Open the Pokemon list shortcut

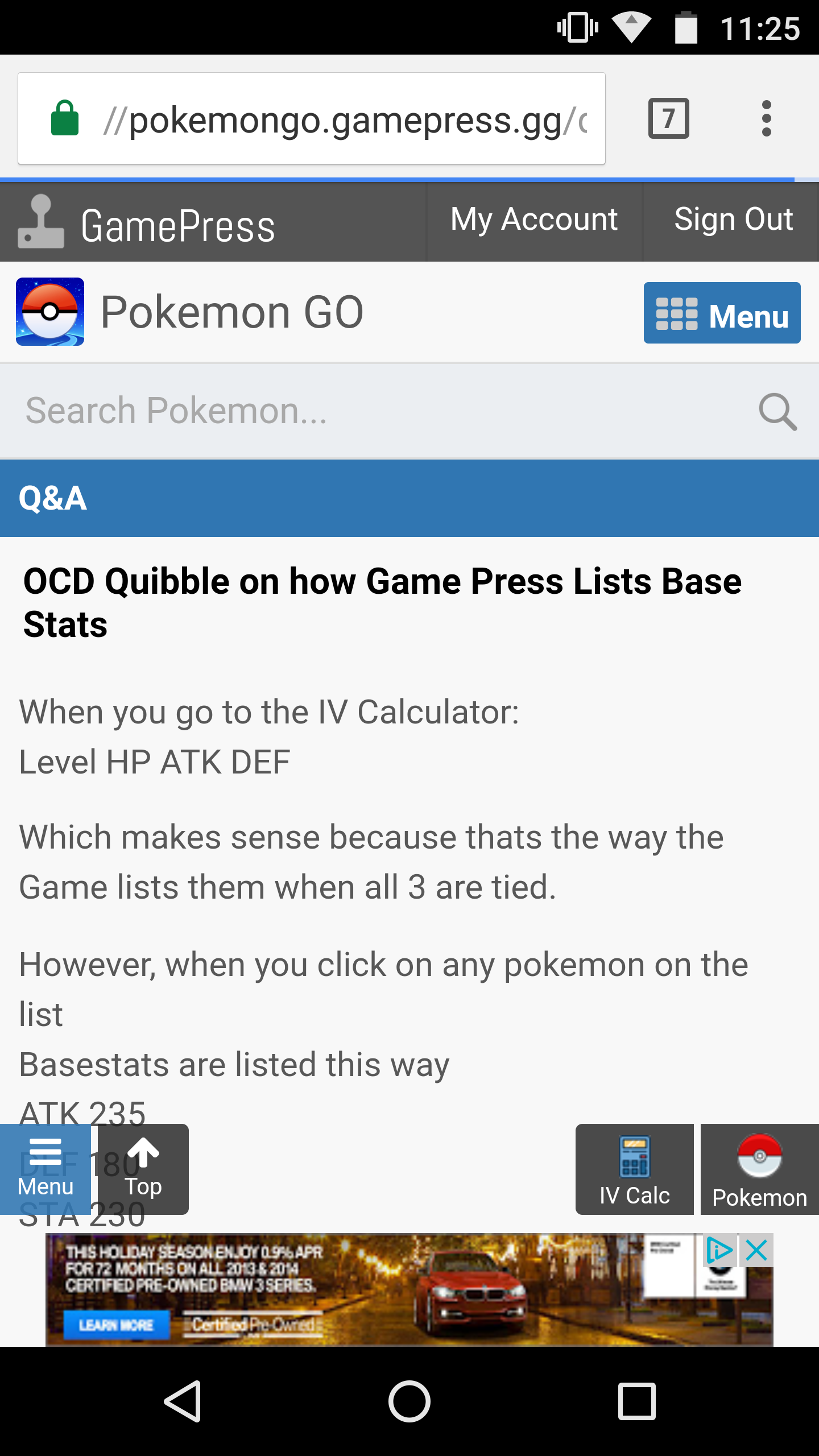click(x=760, y=1169)
